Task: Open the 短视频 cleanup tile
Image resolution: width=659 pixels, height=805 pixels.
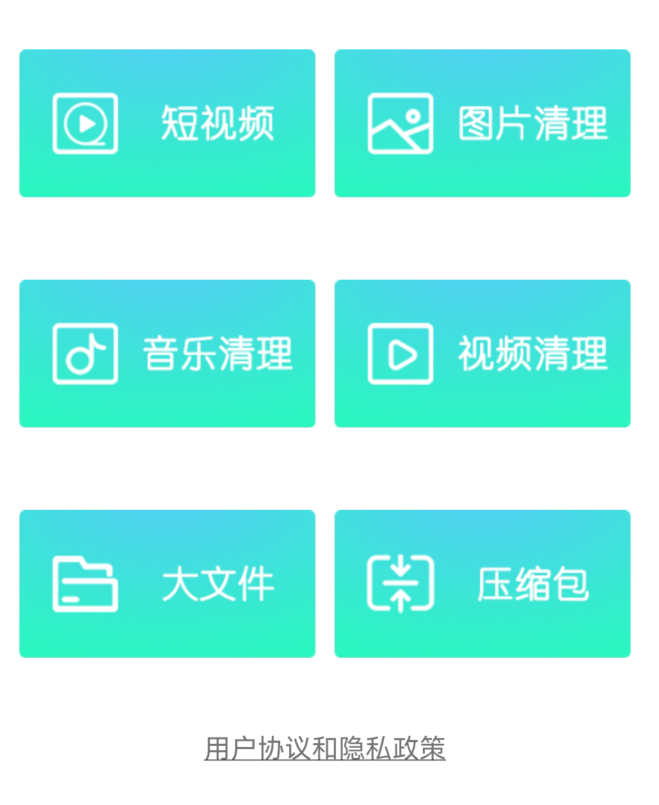Action: 167,123
